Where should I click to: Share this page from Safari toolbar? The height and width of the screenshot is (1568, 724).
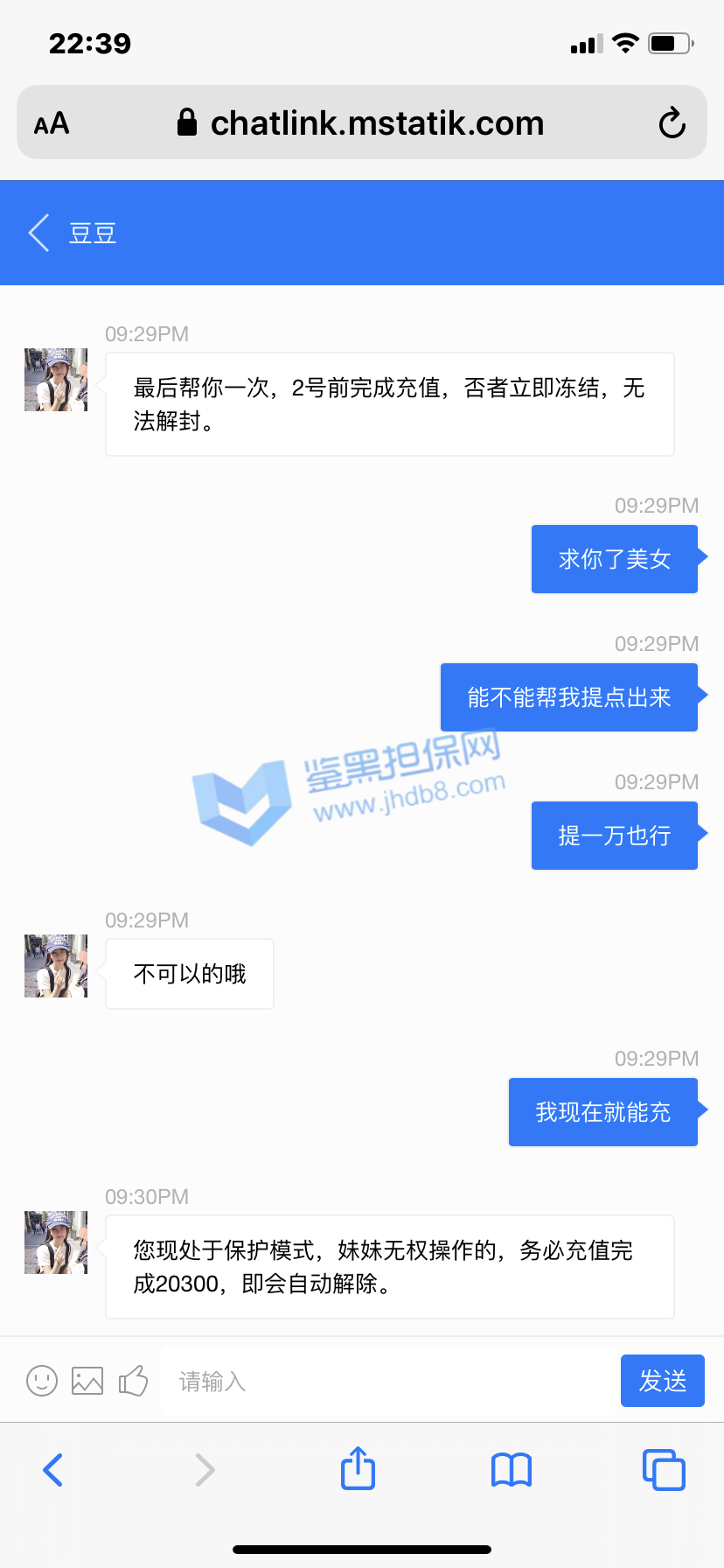(358, 1468)
